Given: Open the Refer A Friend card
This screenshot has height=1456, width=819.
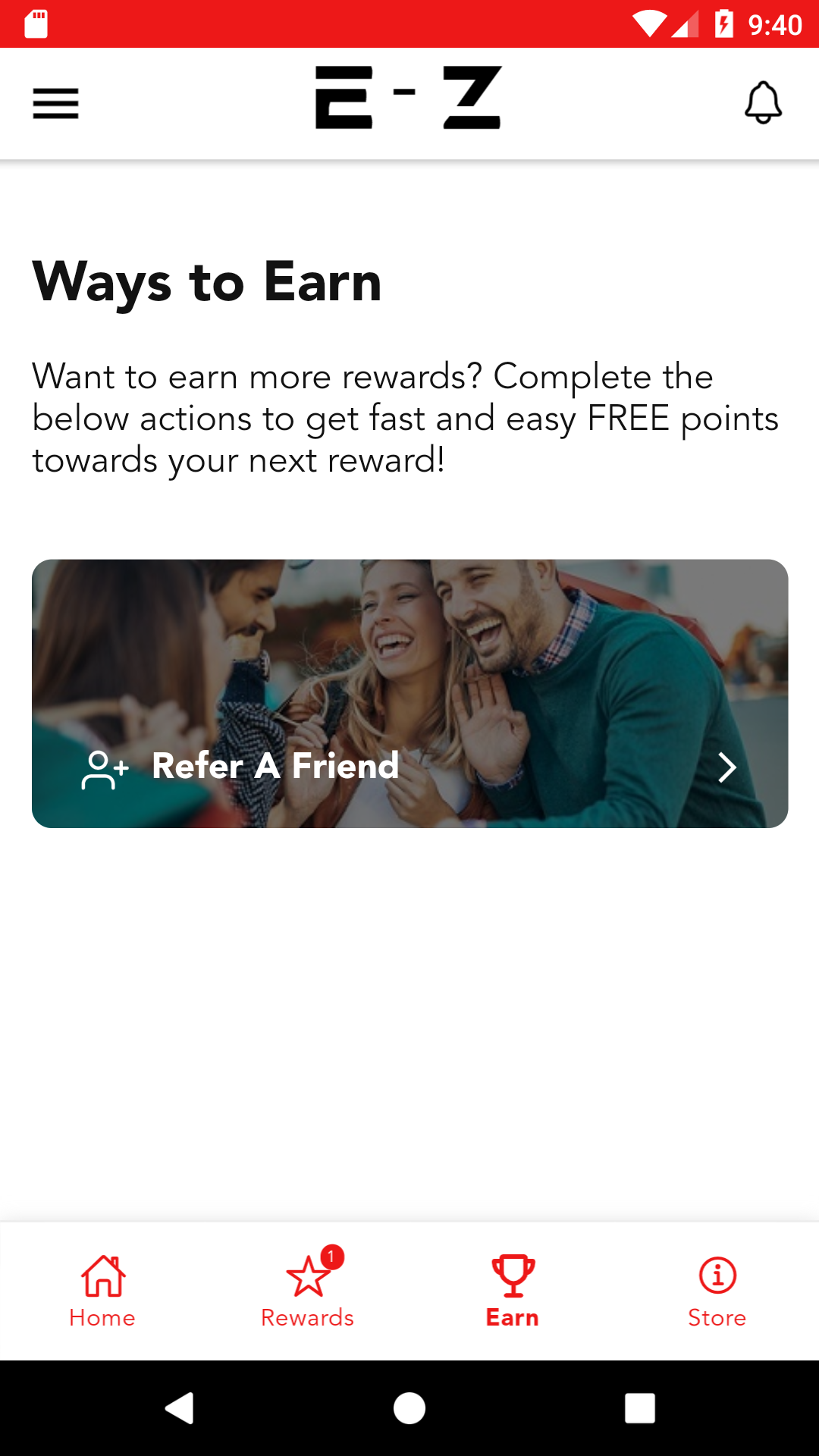Looking at the screenshot, I should tap(409, 693).
